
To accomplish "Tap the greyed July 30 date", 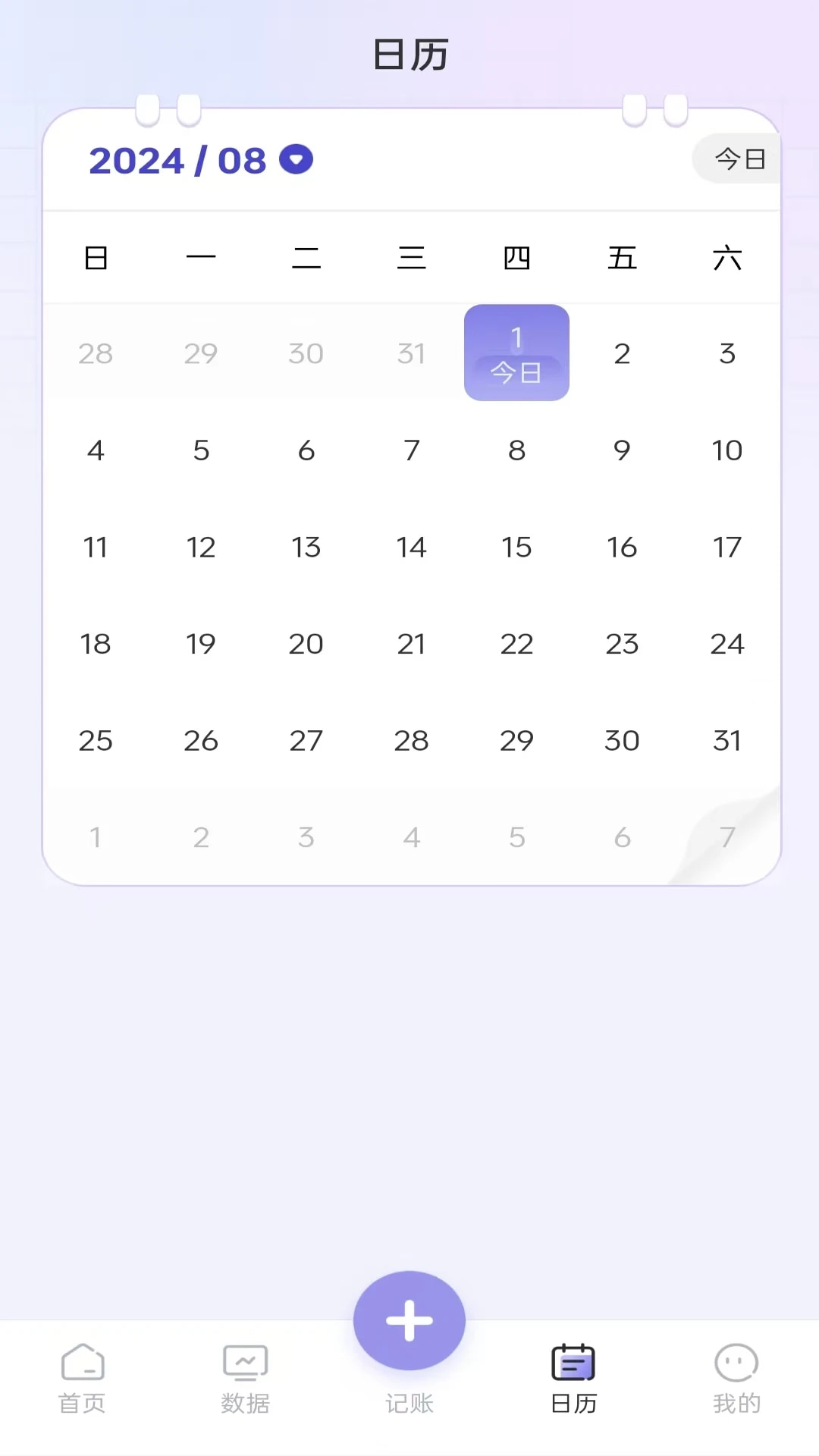I will point(306,353).
